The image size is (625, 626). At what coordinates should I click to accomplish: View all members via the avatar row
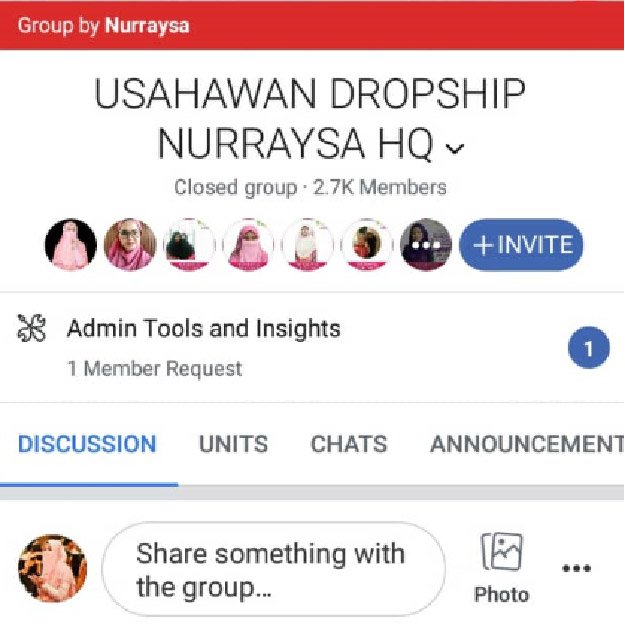pyautogui.click(x=426, y=245)
